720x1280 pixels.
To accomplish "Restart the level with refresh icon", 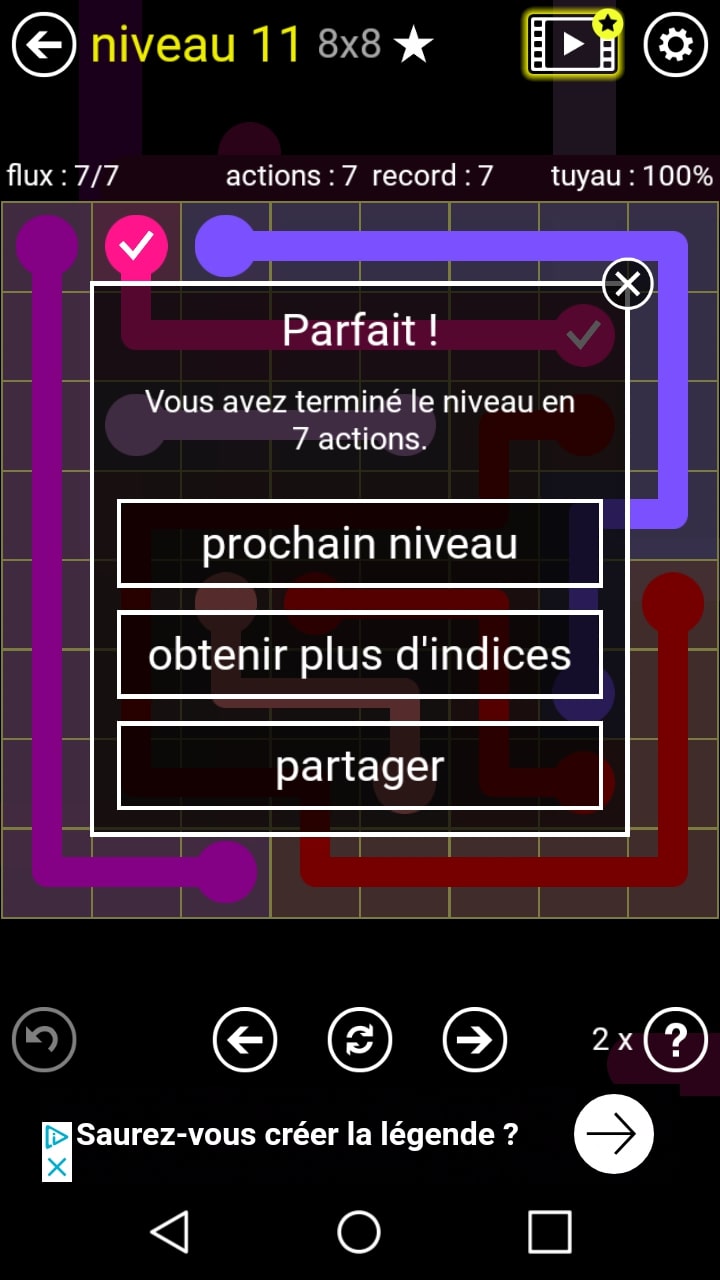I will tap(360, 1040).
